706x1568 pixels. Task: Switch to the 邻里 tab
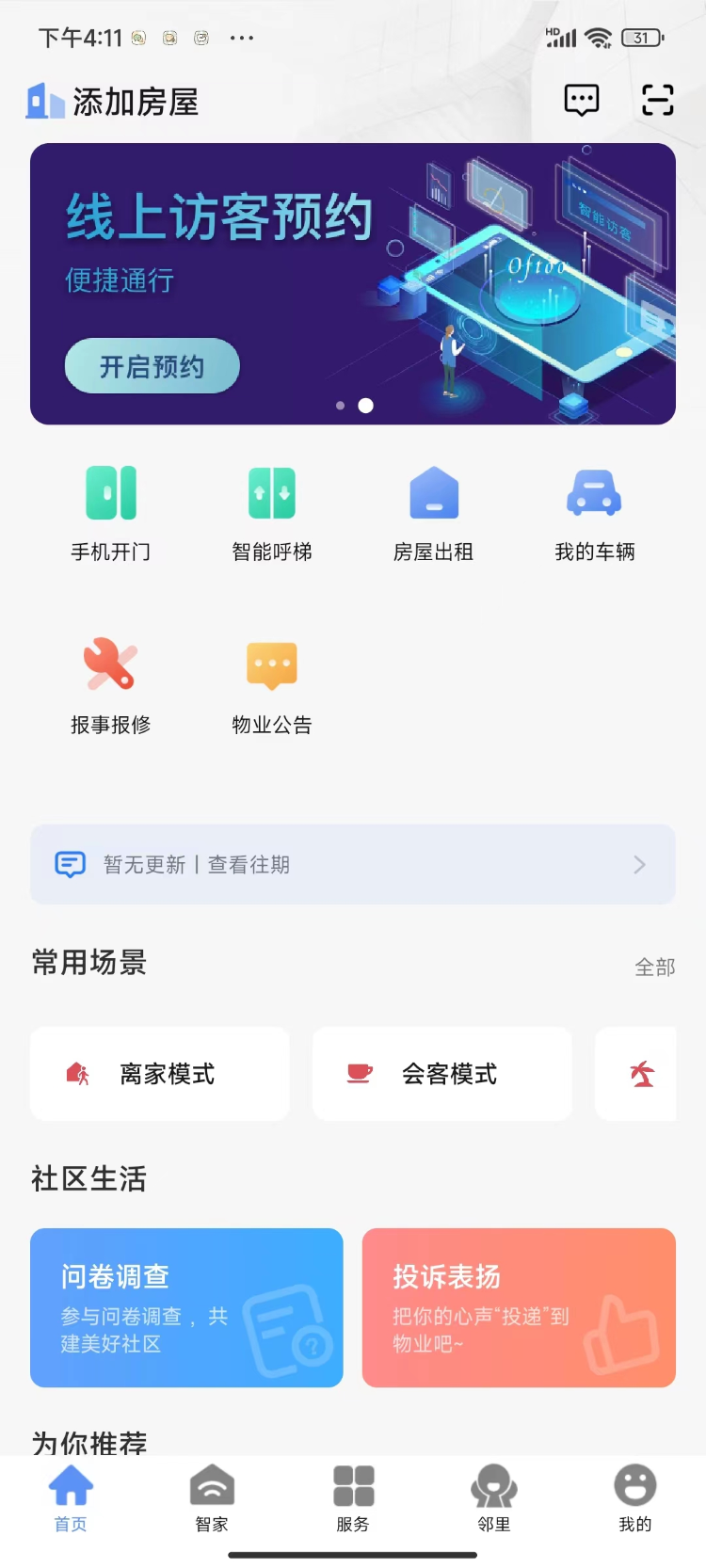[494, 1499]
